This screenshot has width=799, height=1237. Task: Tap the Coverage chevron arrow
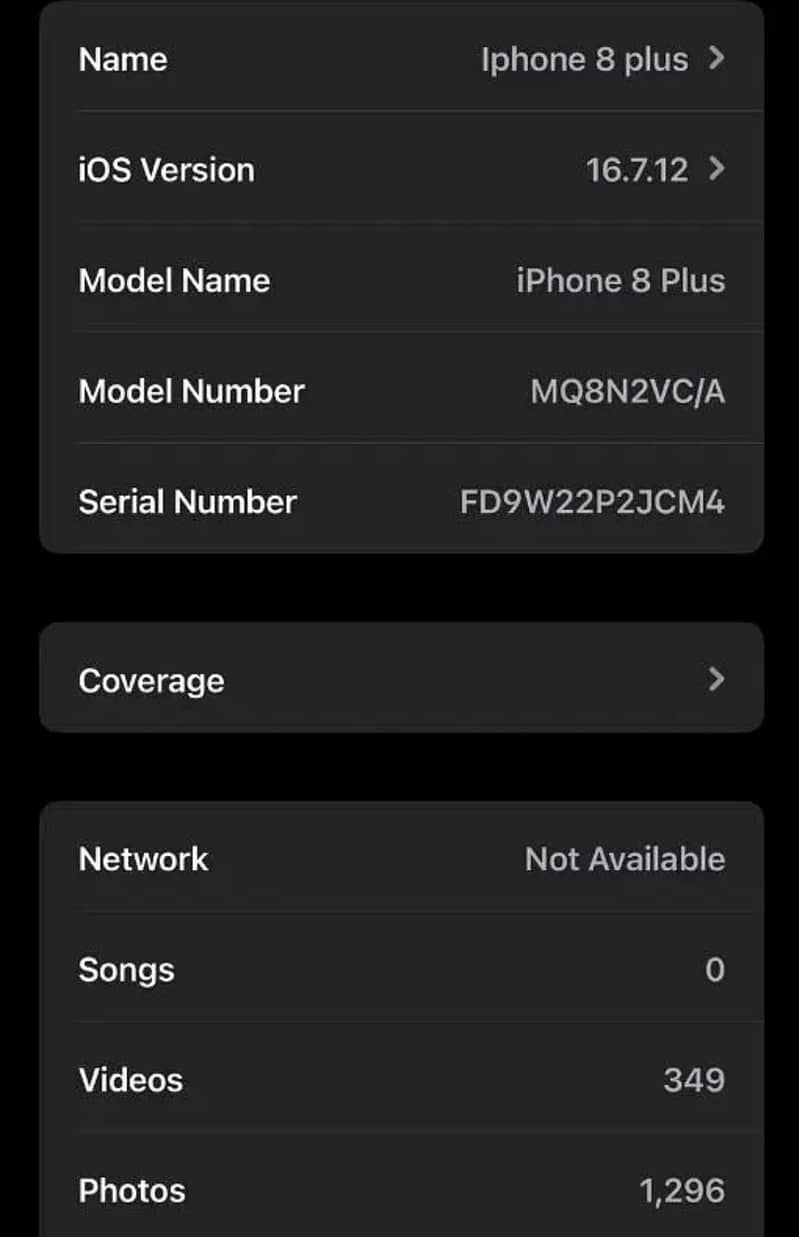[716, 679]
